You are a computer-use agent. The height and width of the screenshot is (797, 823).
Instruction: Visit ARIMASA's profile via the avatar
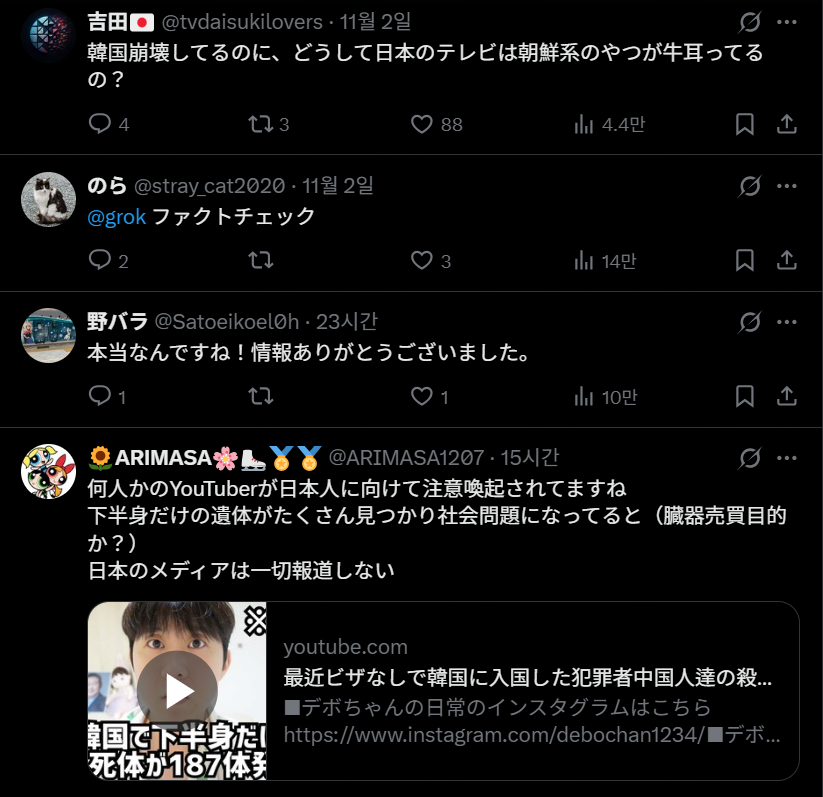(48, 471)
